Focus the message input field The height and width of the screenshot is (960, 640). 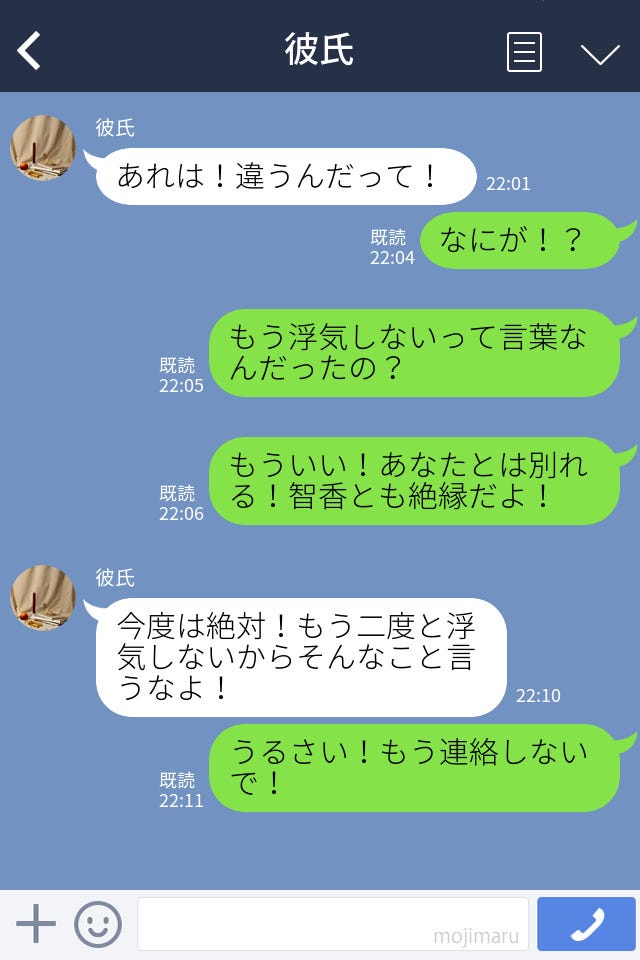332,924
